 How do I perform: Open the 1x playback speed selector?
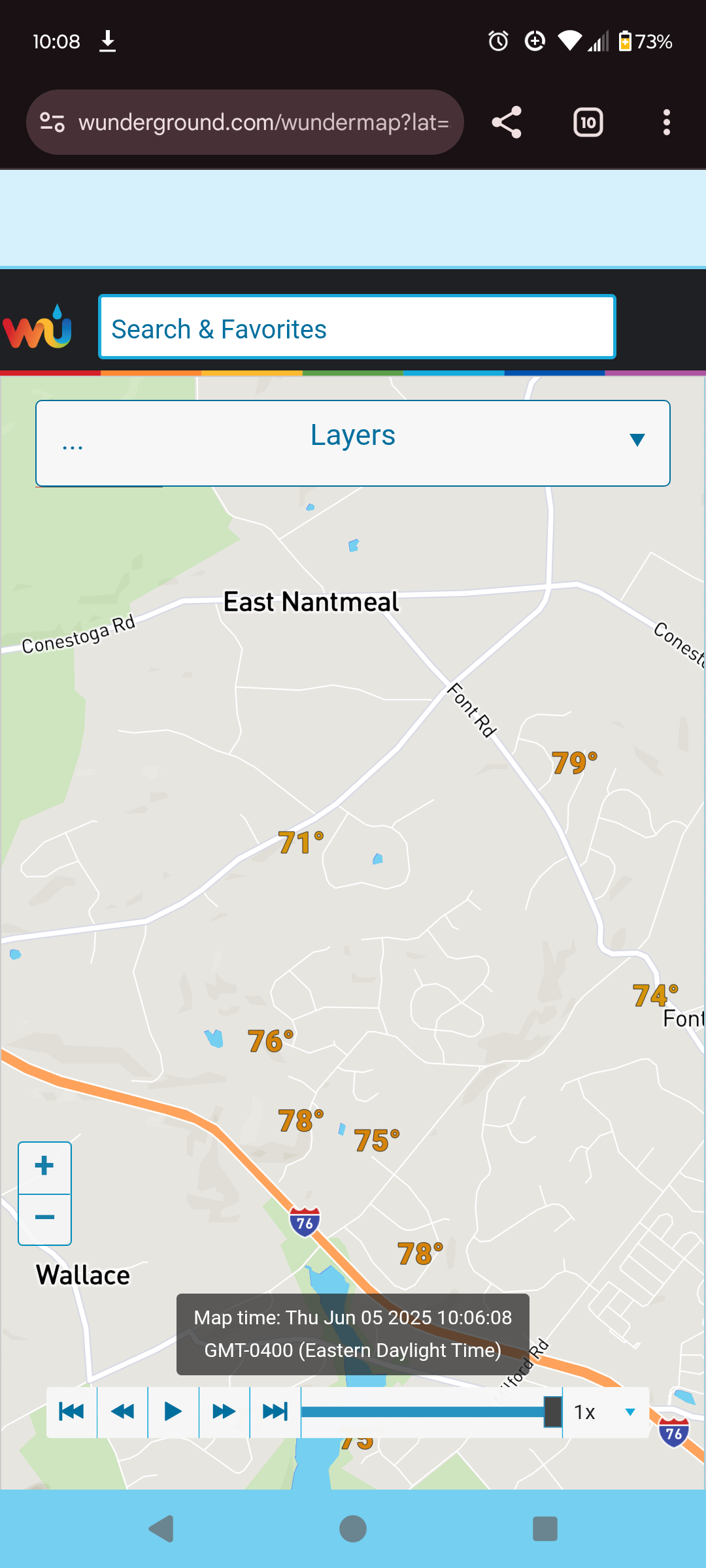pos(606,1412)
